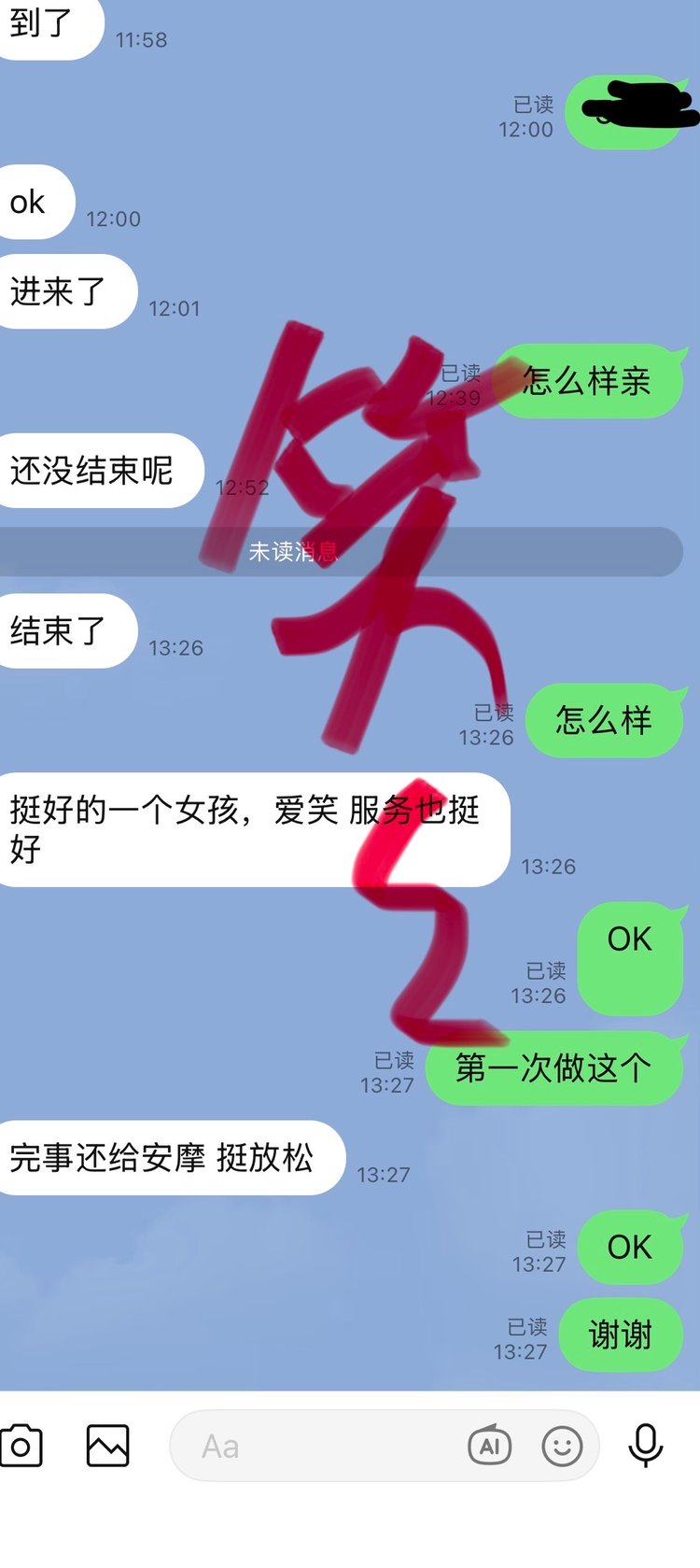
Task: Open the photo gallery picker
Action: coord(108,1446)
